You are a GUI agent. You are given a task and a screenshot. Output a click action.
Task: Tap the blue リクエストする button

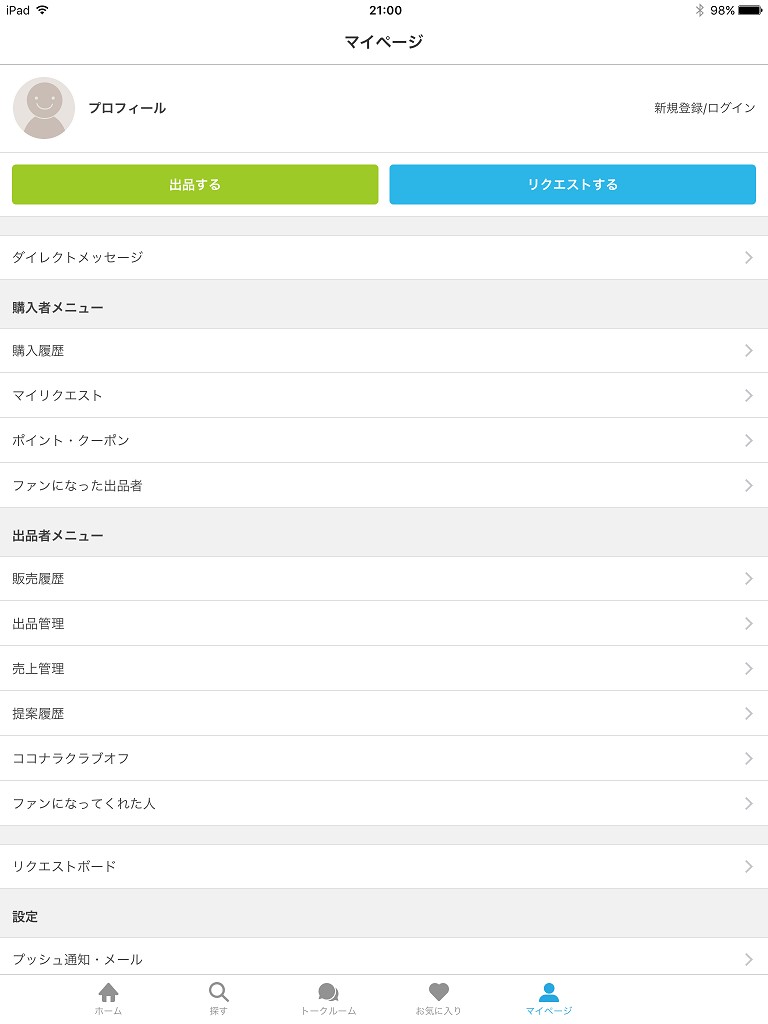click(x=572, y=184)
